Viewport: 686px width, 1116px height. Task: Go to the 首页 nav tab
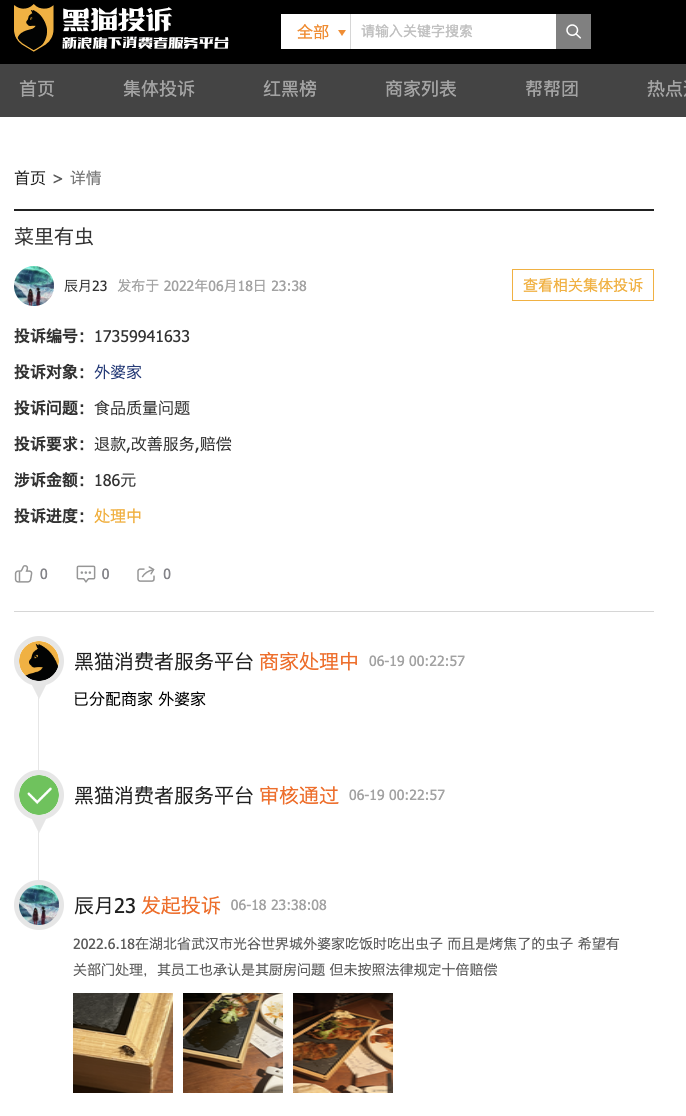(x=37, y=89)
